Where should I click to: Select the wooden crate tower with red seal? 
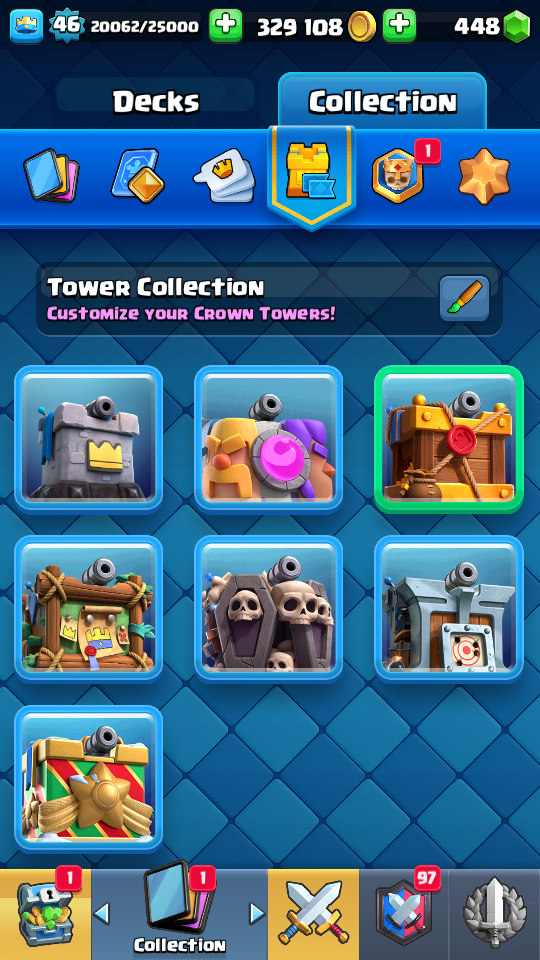449,439
